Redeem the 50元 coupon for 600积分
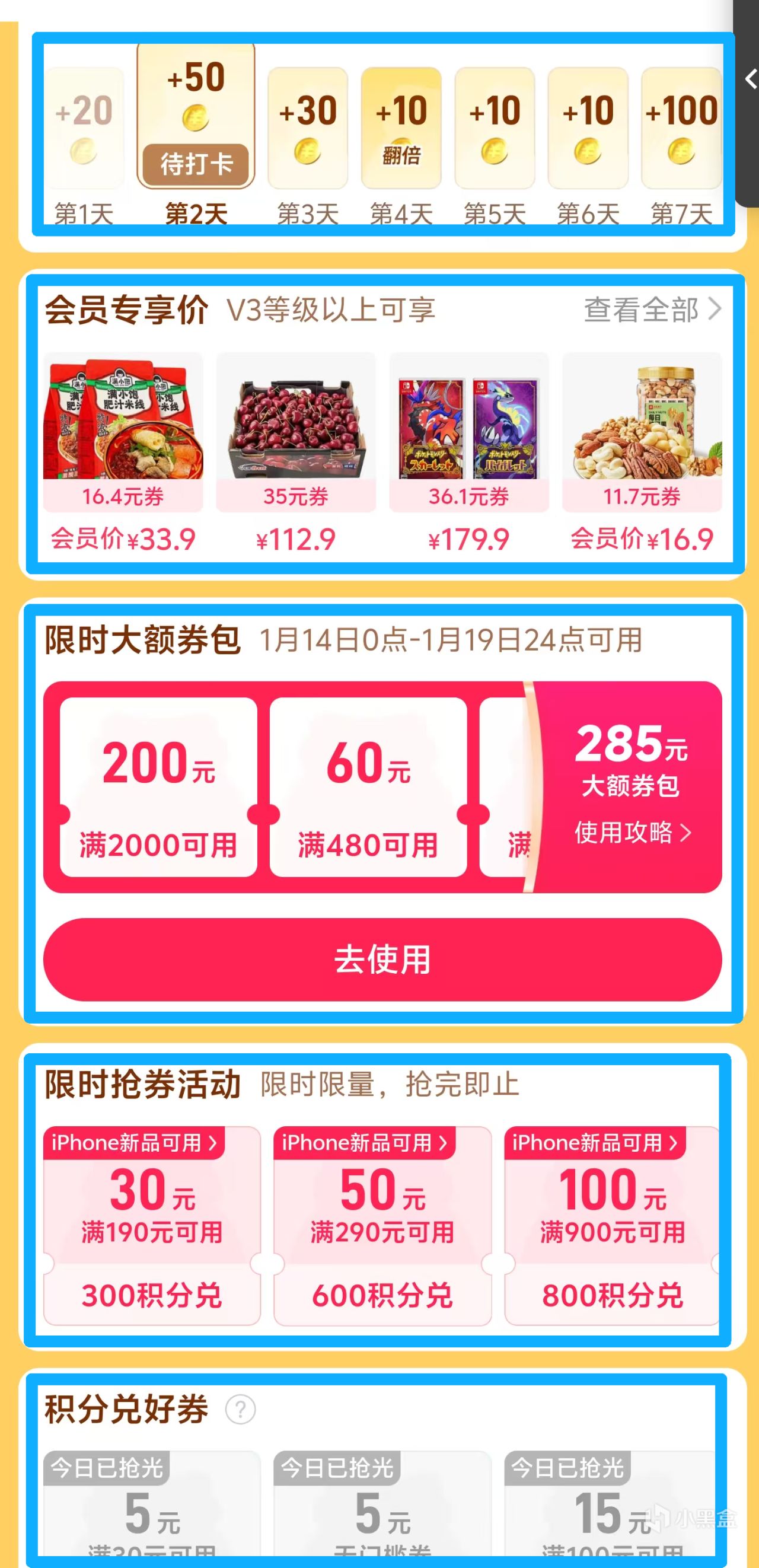 [x=382, y=1295]
